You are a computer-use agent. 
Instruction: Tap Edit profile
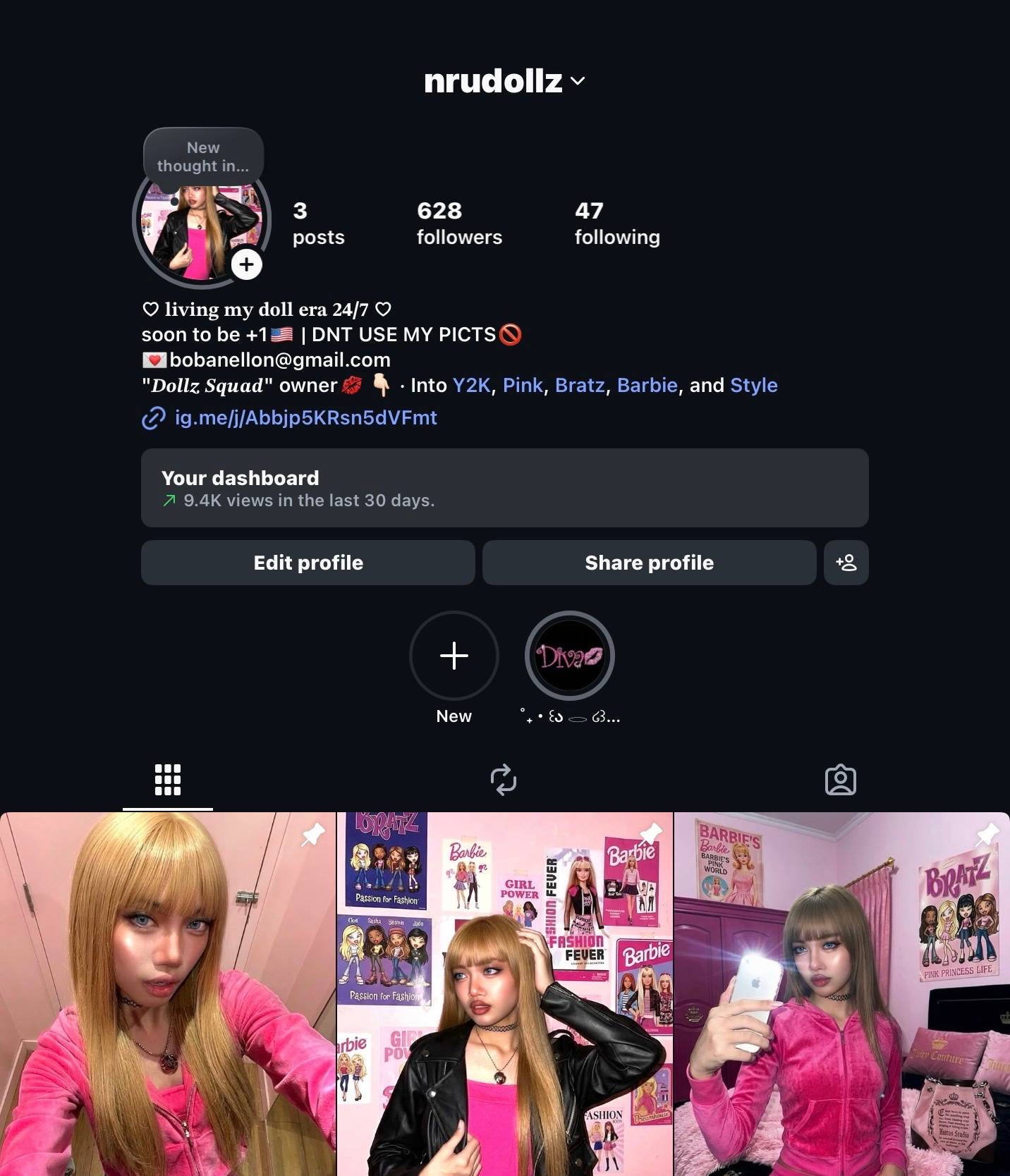(x=308, y=563)
